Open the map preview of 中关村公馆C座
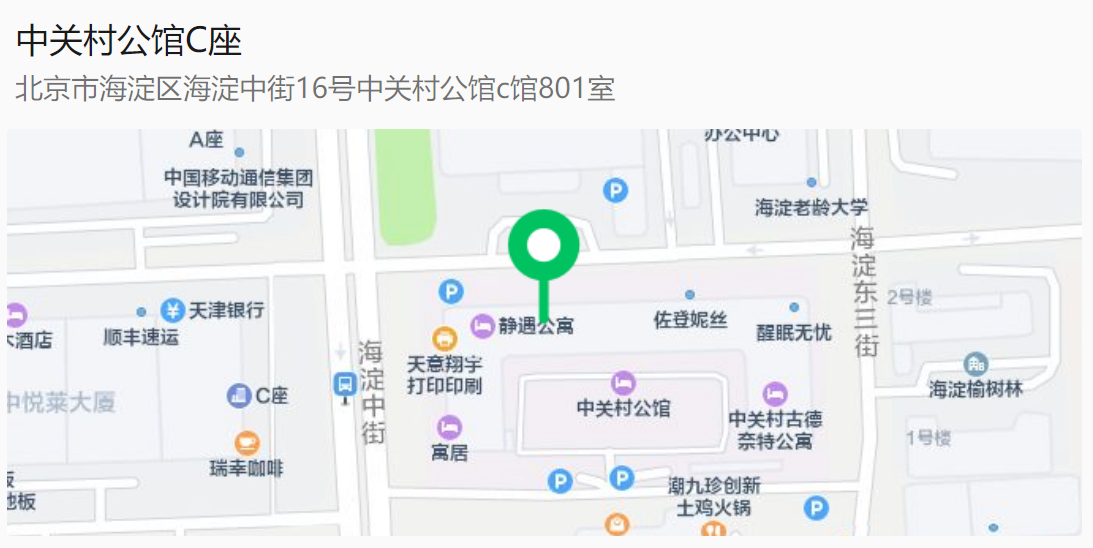This screenshot has width=1093, height=548. click(544, 332)
